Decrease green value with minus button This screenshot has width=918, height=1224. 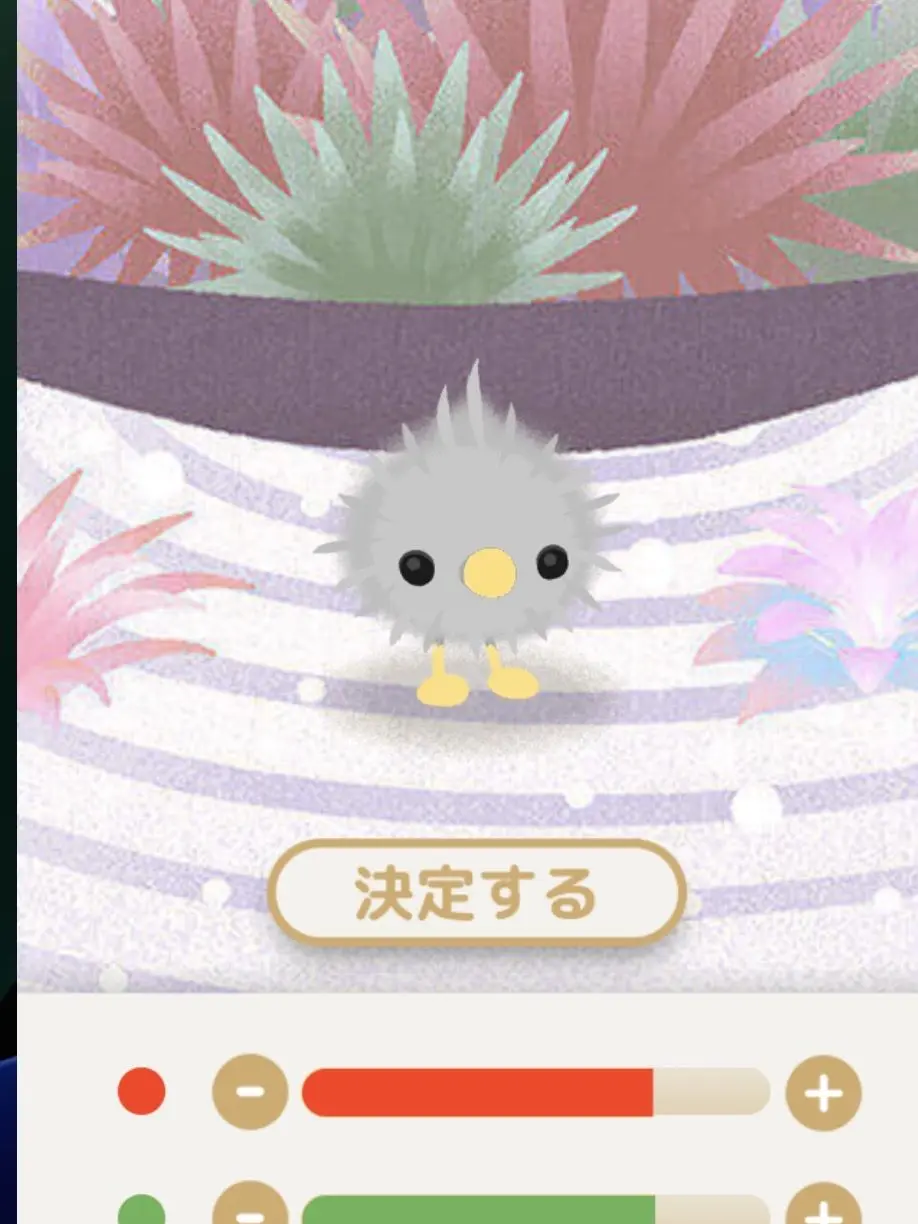[250, 1210]
